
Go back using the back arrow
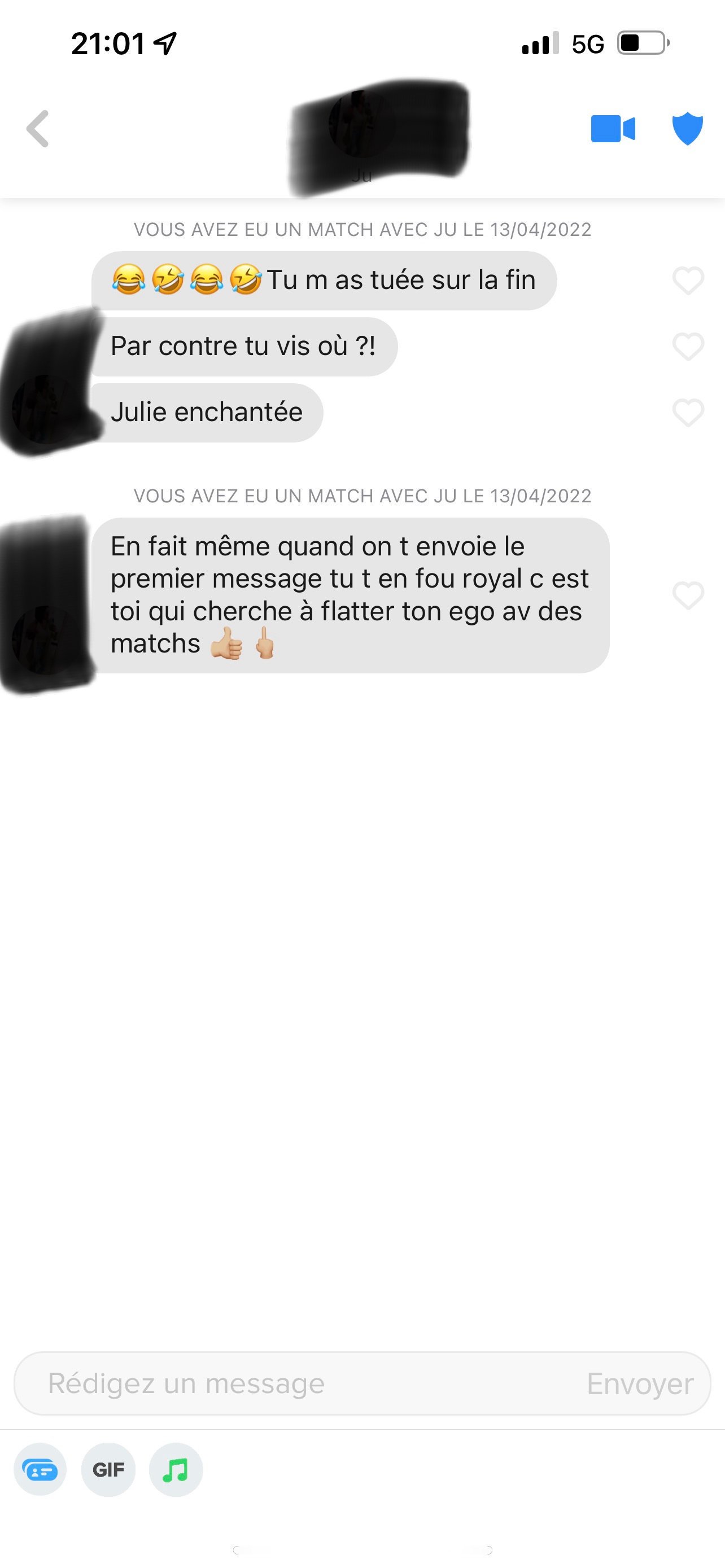pyautogui.click(x=38, y=129)
